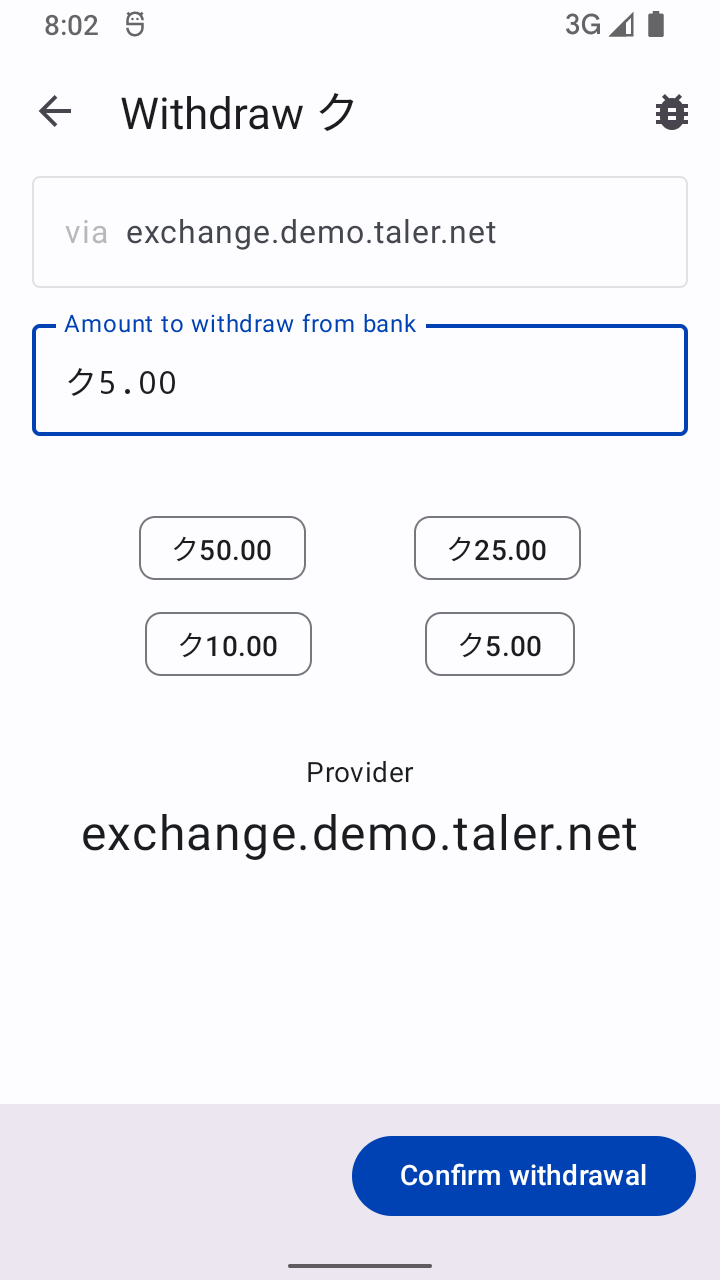The image size is (720, 1280).
Task: Set amount with the ク5.00 chip
Action: pyautogui.click(x=499, y=645)
